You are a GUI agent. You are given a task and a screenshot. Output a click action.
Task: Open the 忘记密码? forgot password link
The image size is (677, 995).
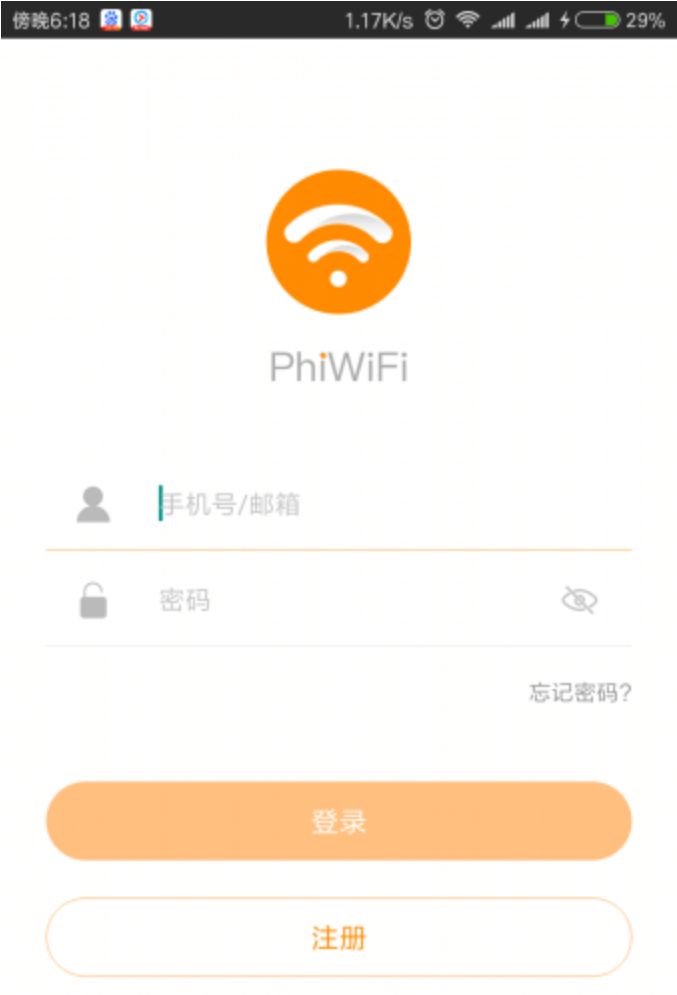(x=580, y=692)
